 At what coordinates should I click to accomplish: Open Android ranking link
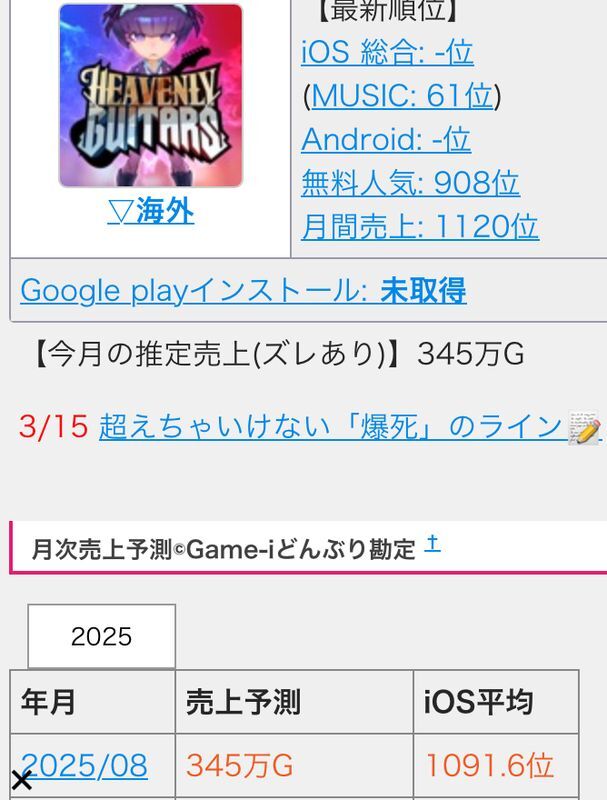tap(386, 139)
